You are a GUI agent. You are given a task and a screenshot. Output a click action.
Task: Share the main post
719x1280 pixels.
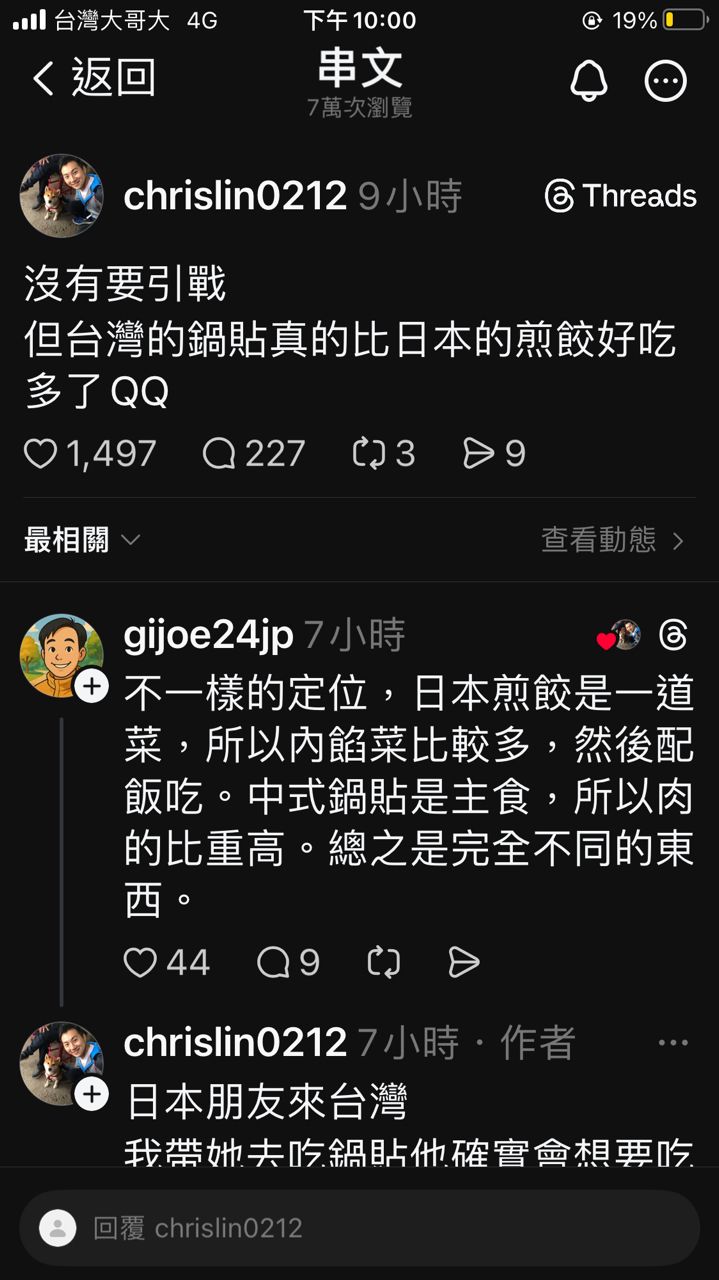coord(479,454)
